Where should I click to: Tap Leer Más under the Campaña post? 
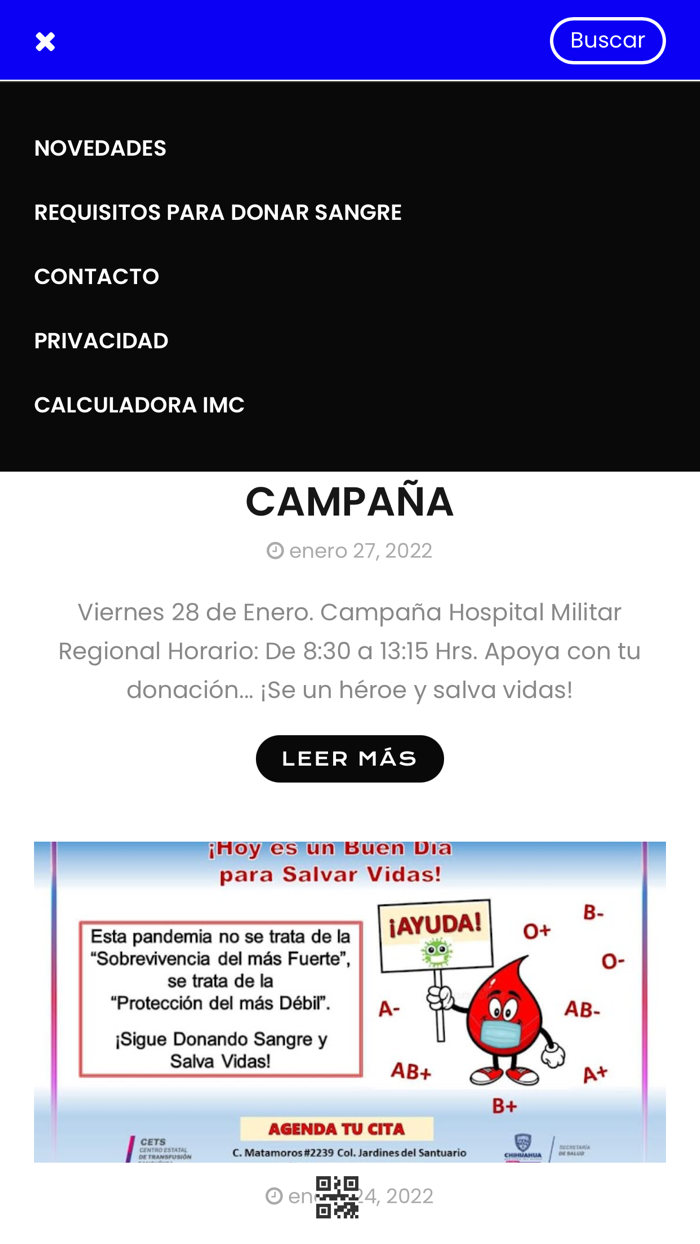(349, 759)
